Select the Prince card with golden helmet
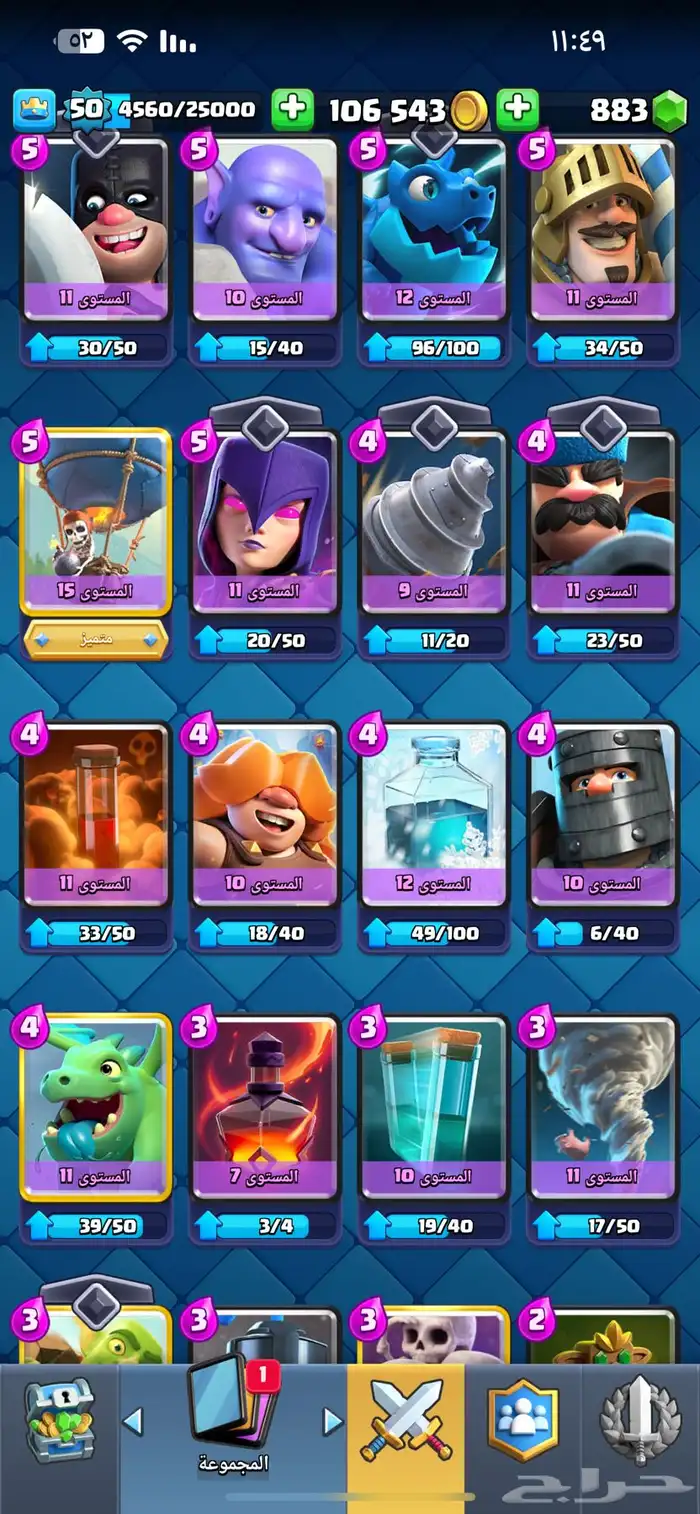This screenshot has width=700, height=1514. pyautogui.click(x=603, y=230)
